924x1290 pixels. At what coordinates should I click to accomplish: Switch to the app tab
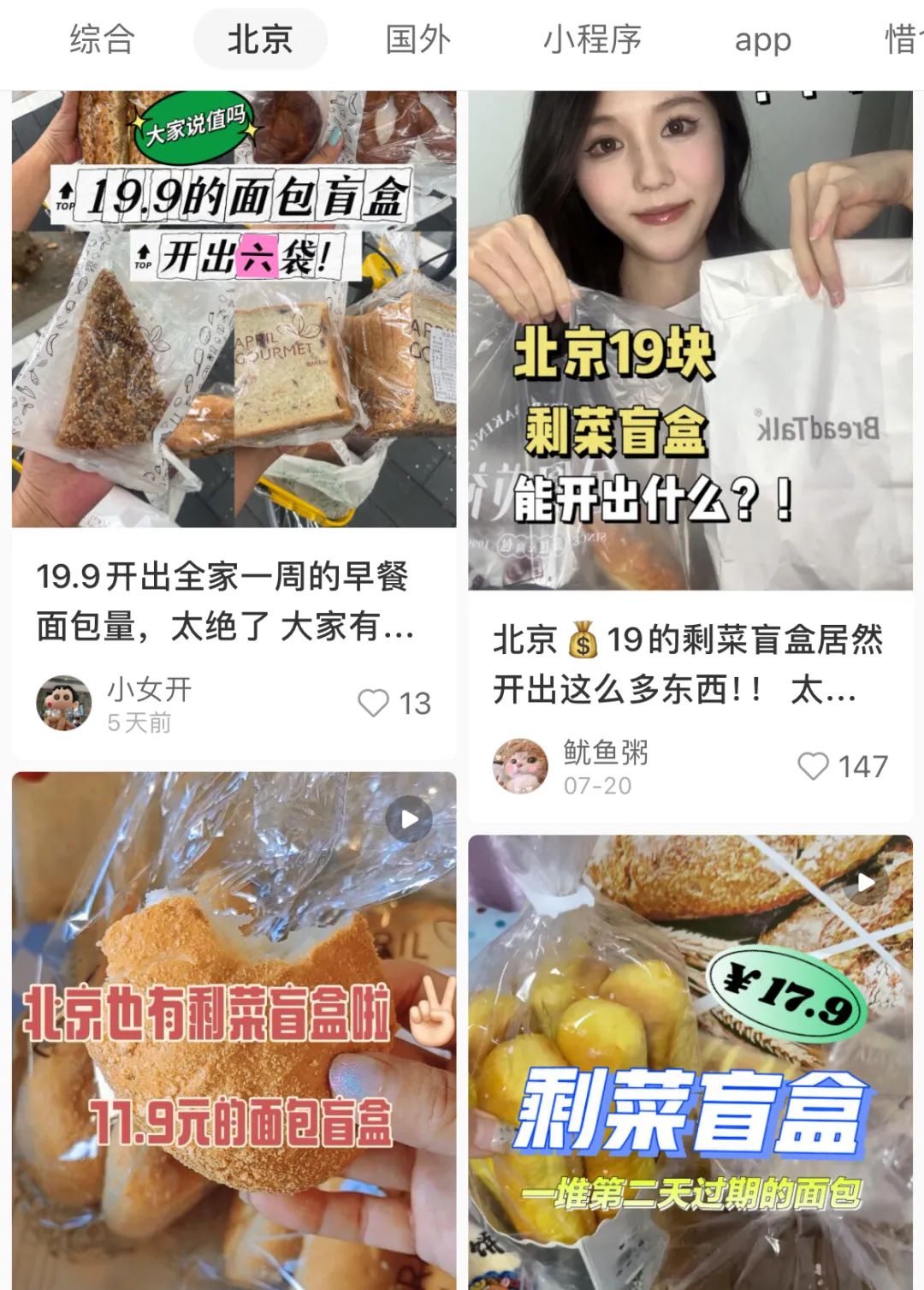762,39
